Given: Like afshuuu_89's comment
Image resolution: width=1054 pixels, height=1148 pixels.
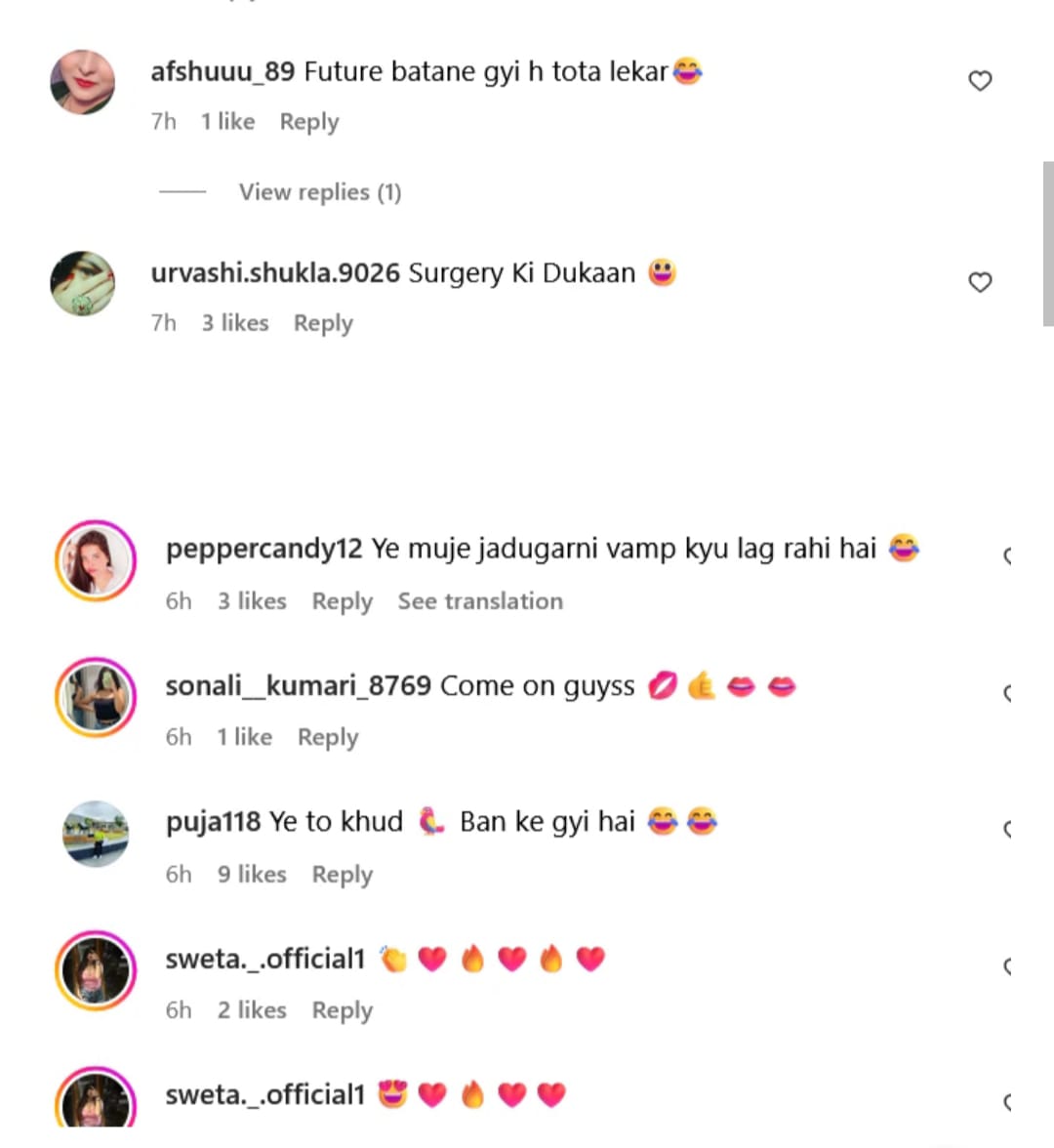Looking at the screenshot, I should click(980, 81).
